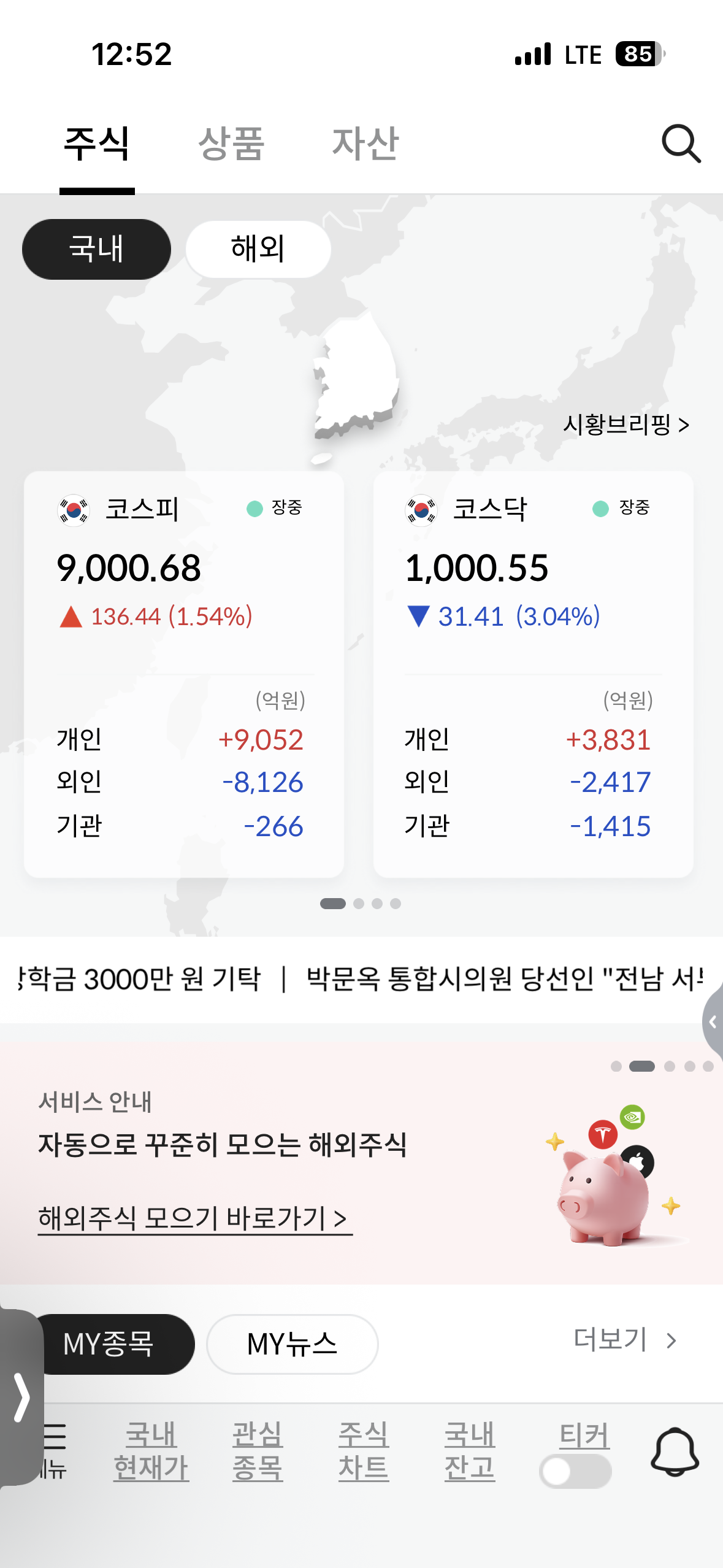Tap 더보기 to see more
The image size is (723, 1568).
point(625,1340)
